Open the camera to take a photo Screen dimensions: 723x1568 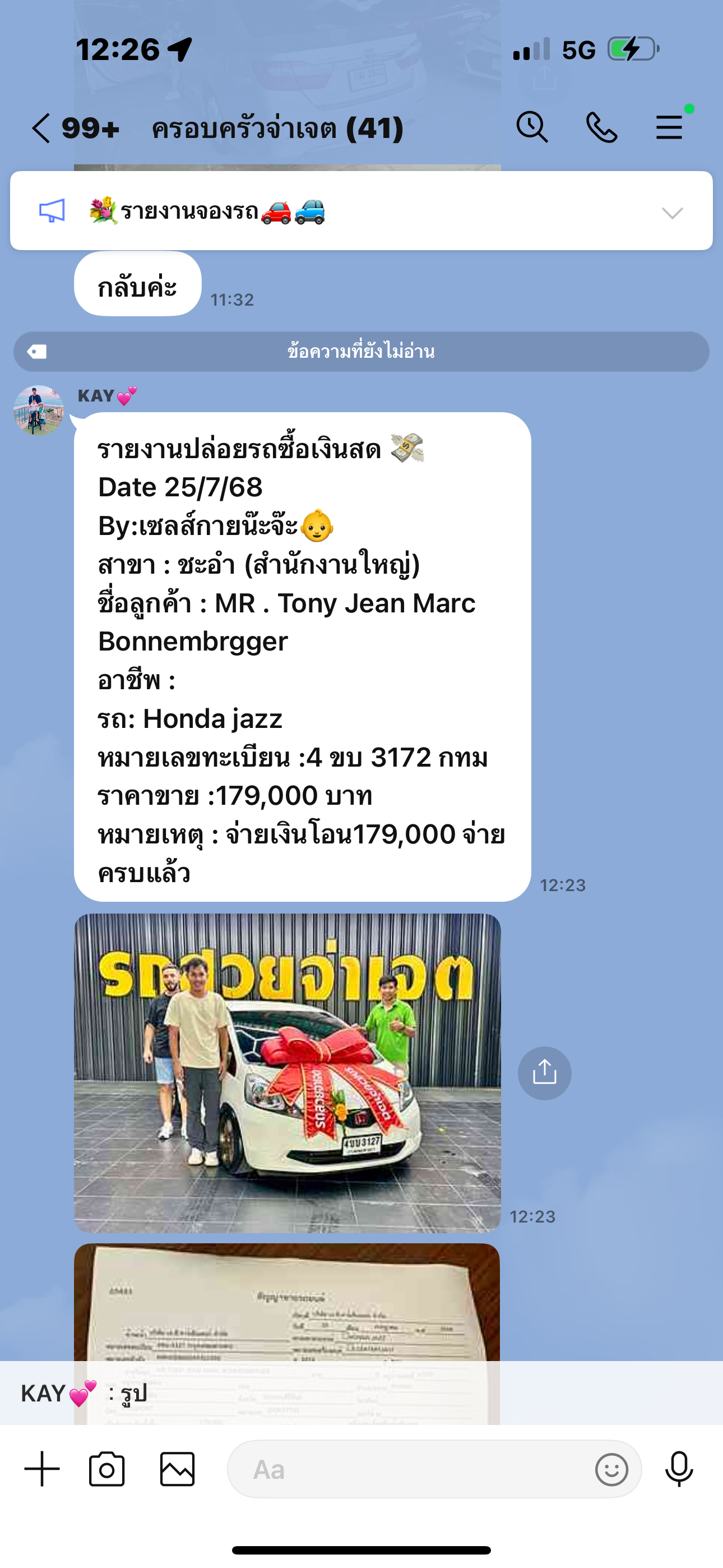107,1469
